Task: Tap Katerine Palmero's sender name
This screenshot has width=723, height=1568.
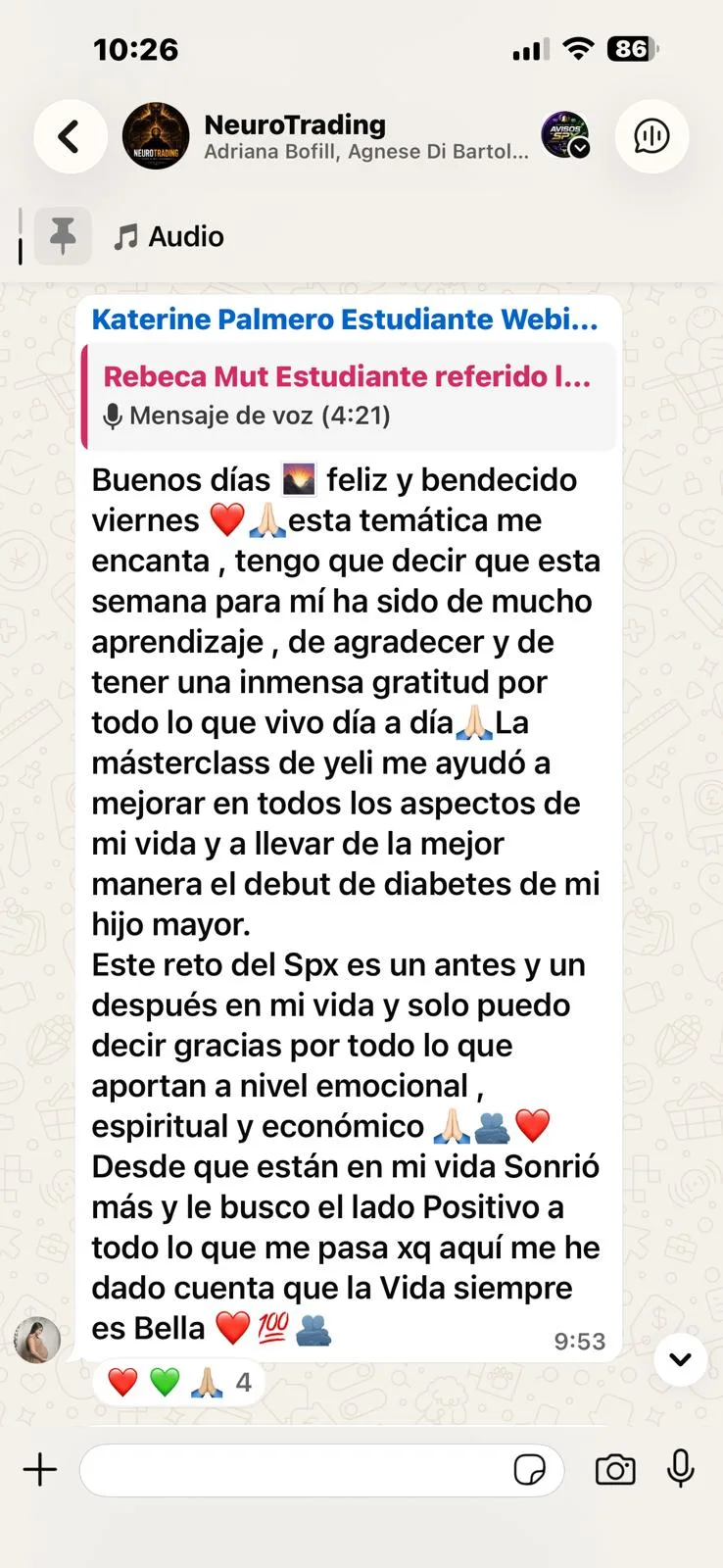Action: click(x=345, y=319)
